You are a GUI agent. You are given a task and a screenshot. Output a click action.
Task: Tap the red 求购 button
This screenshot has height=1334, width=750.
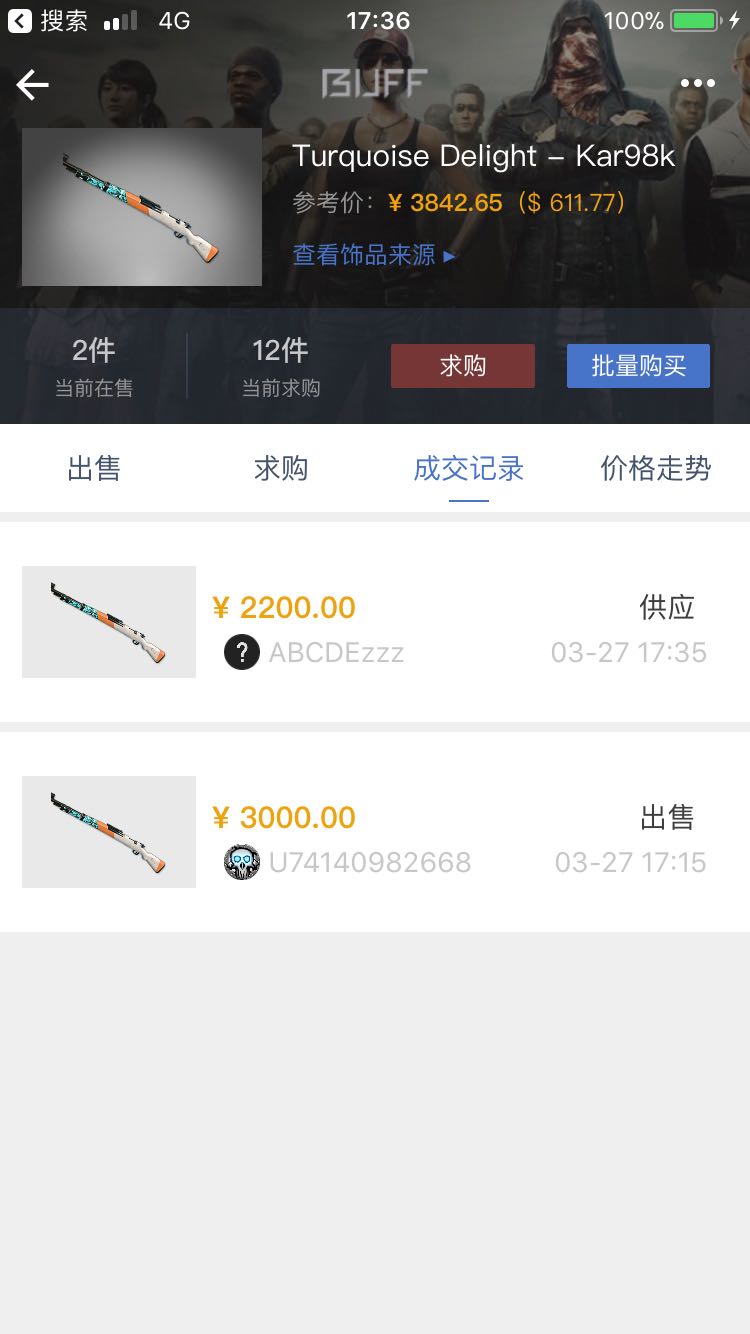pyautogui.click(x=462, y=366)
